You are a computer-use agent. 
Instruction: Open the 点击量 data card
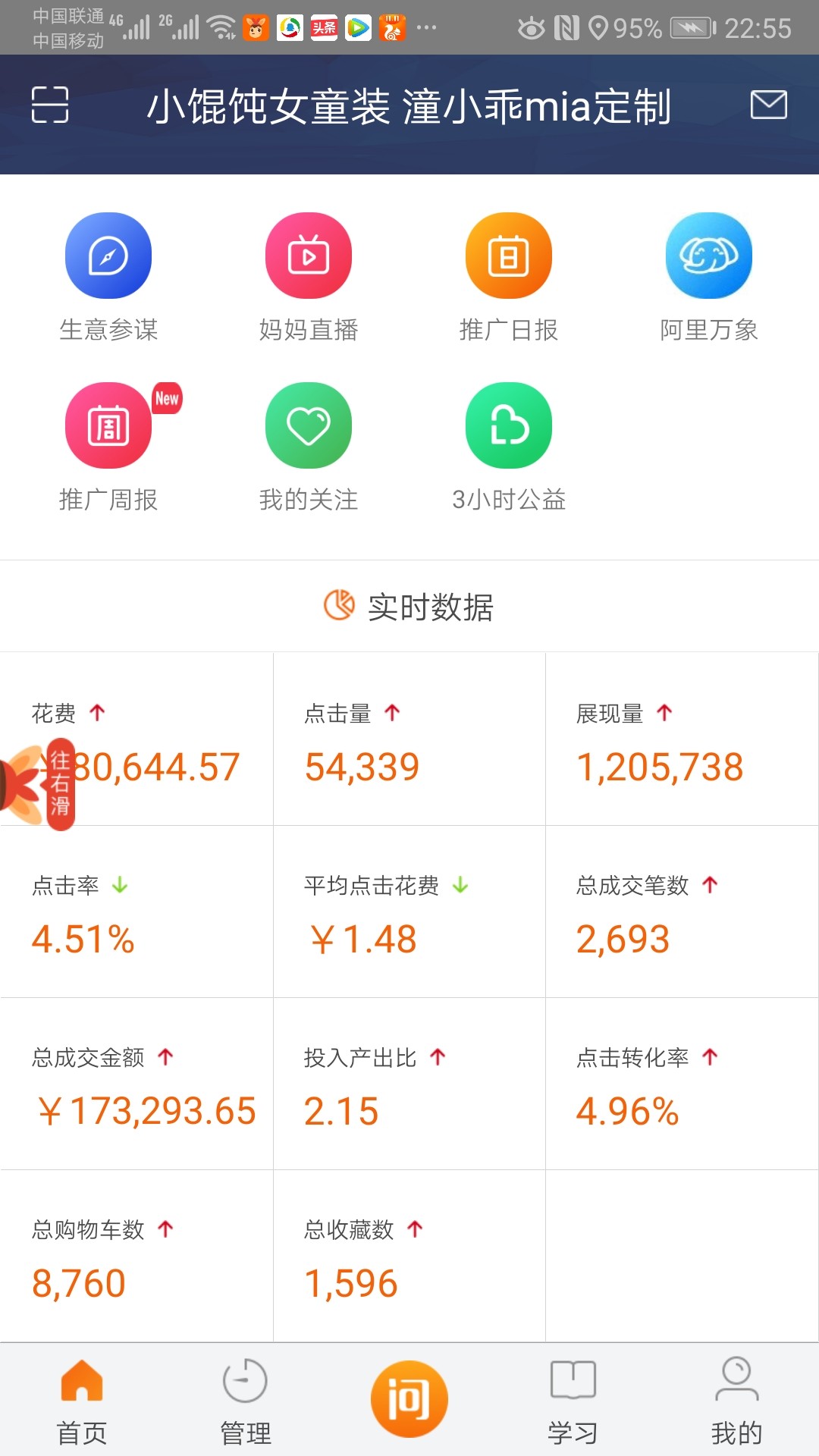coord(409,739)
